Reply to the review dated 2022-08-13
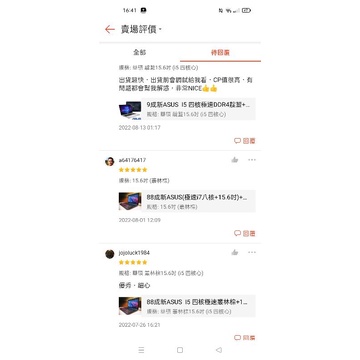 pos(245,141)
